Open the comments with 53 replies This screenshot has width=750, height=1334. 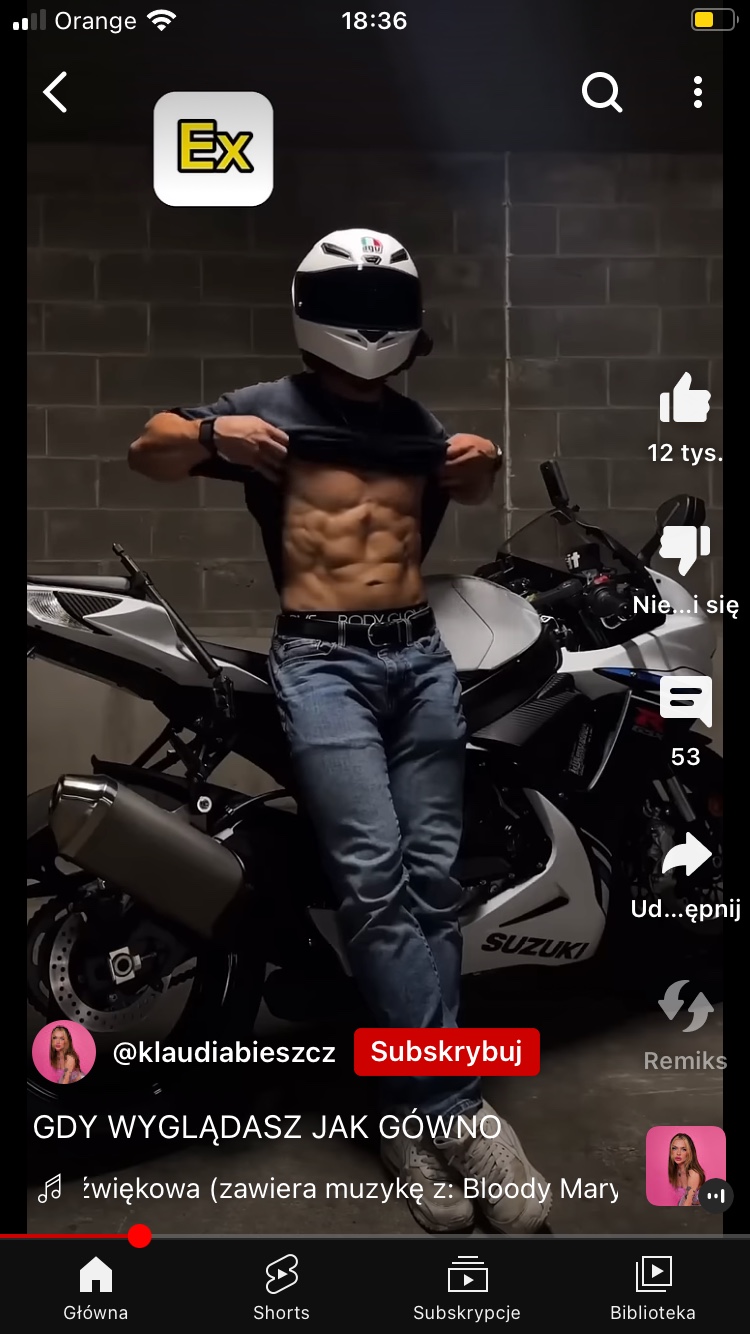pyautogui.click(x=686, y=701)
